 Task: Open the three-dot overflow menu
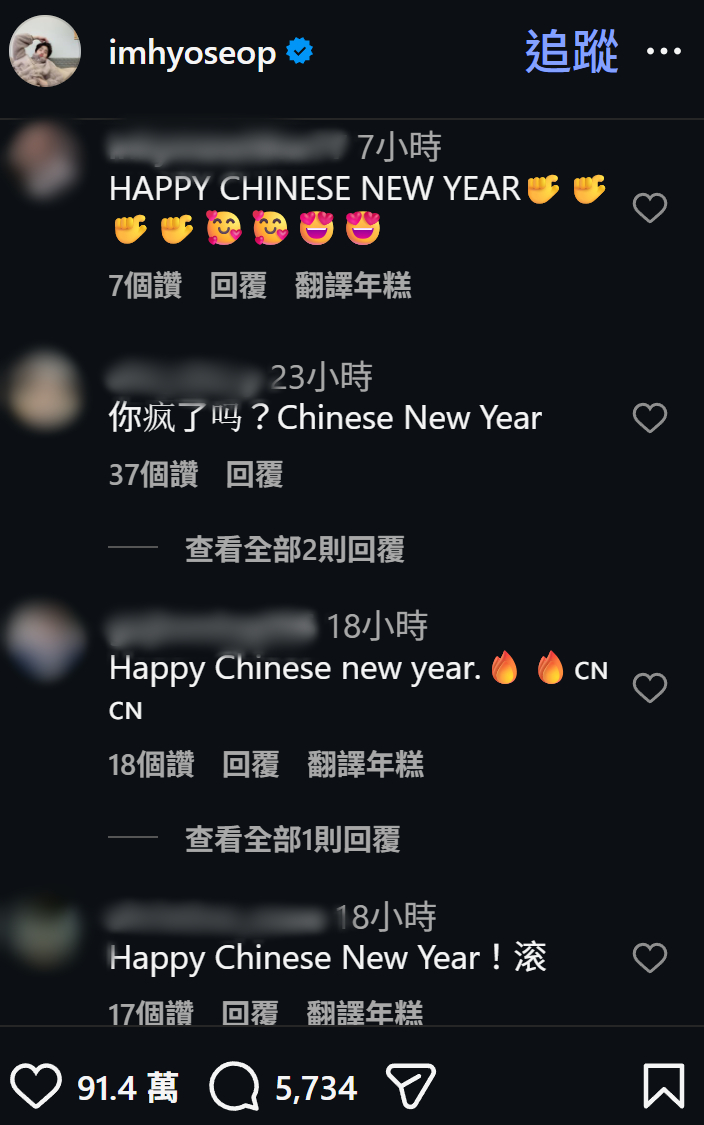click(x=664, y=52)
